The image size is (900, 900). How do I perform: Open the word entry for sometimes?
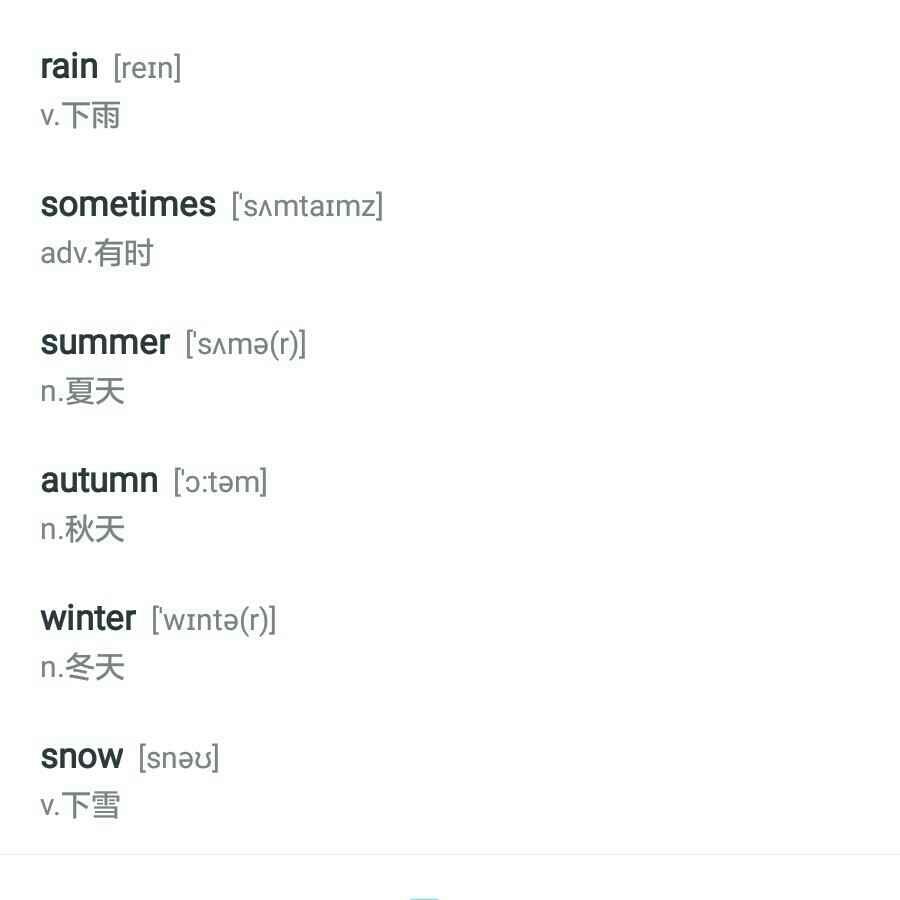click(128, 205)
